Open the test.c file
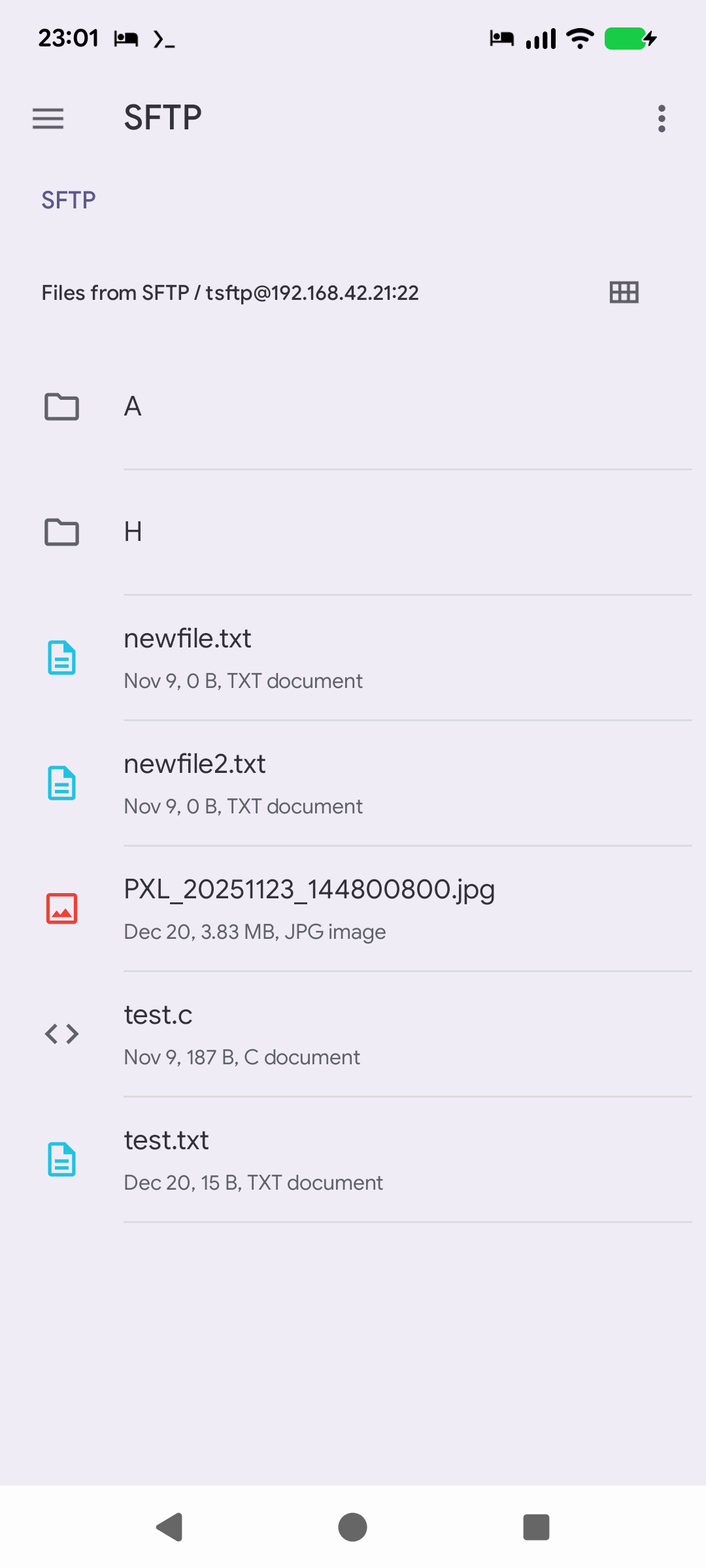 point(353,1034)
